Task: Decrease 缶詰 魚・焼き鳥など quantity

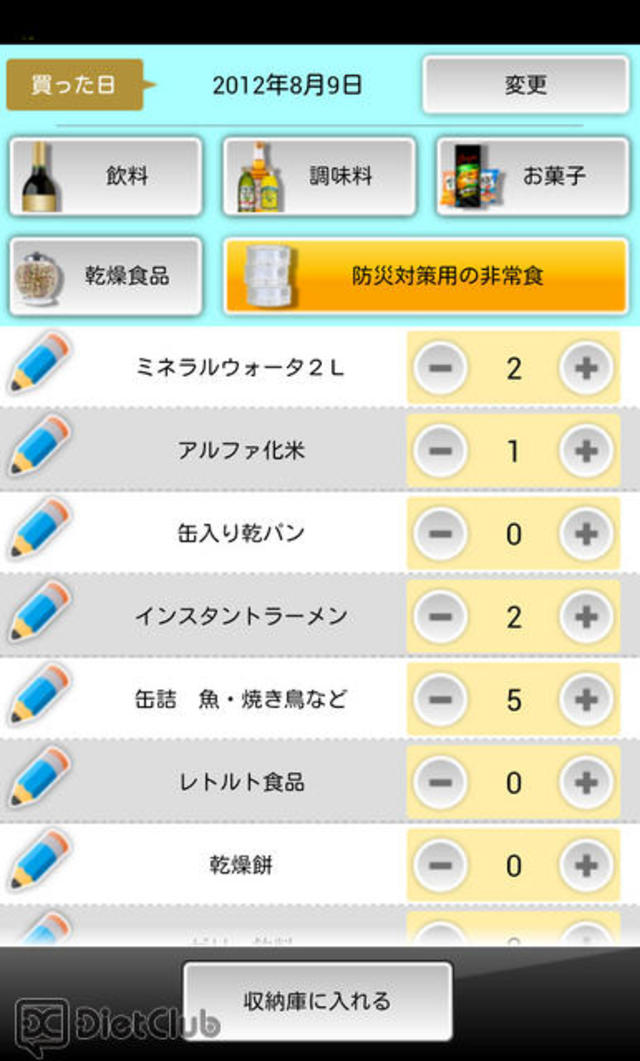Action: (440, 699)
